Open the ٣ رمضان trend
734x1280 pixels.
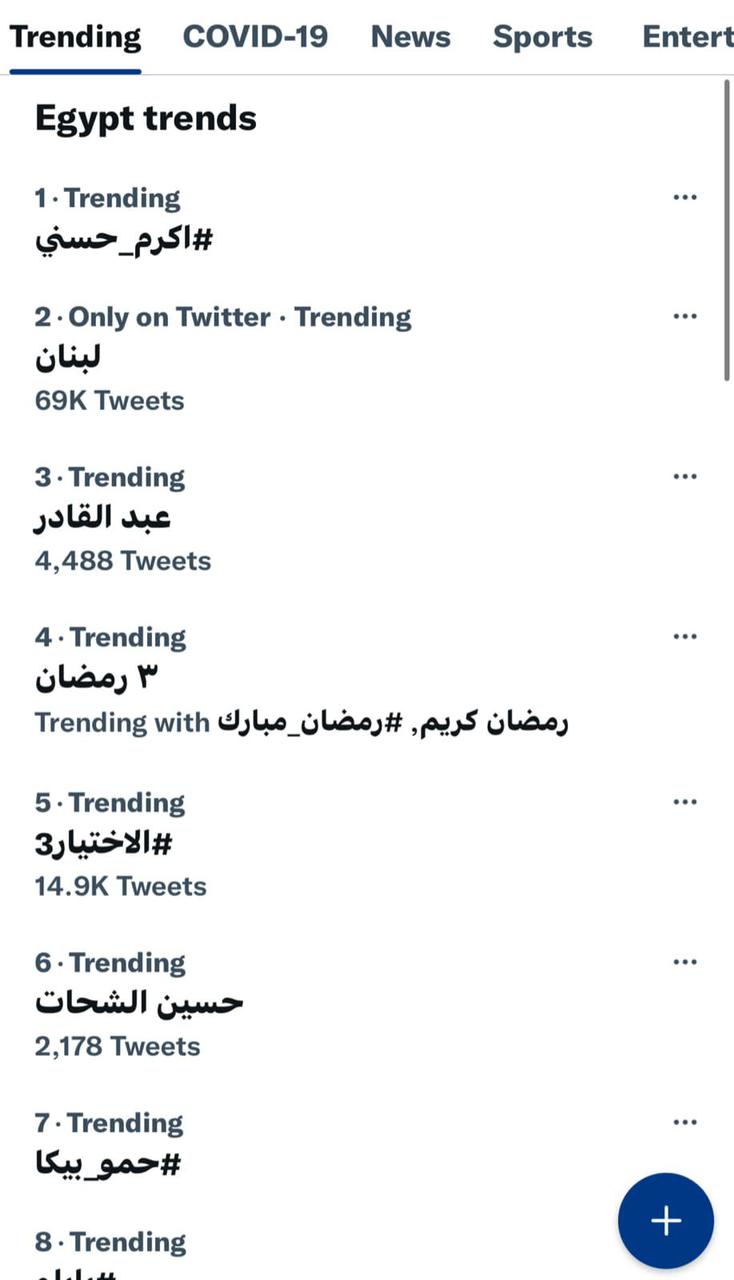click(98, 678)
